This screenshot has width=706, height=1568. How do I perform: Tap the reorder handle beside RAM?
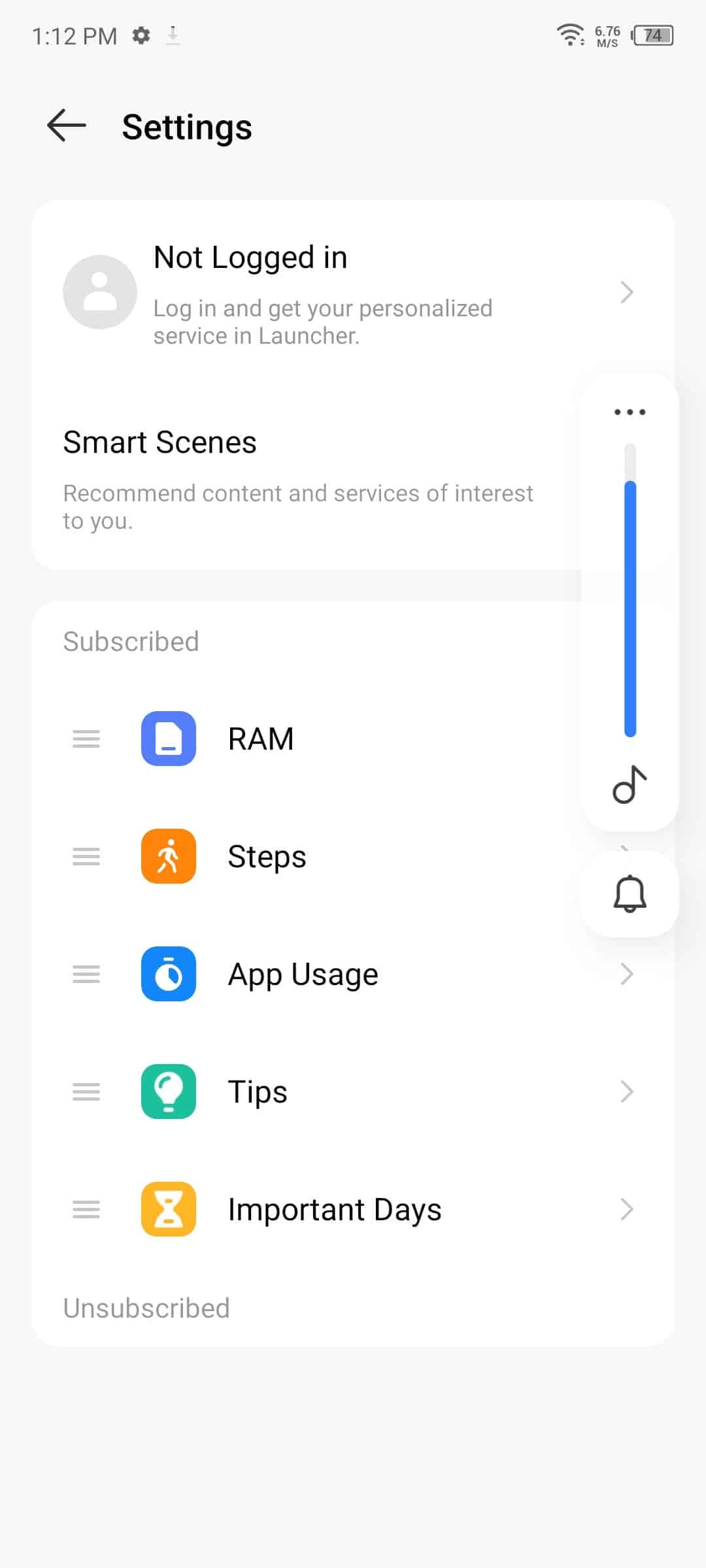pyautogui.click(x=86, y=739)
